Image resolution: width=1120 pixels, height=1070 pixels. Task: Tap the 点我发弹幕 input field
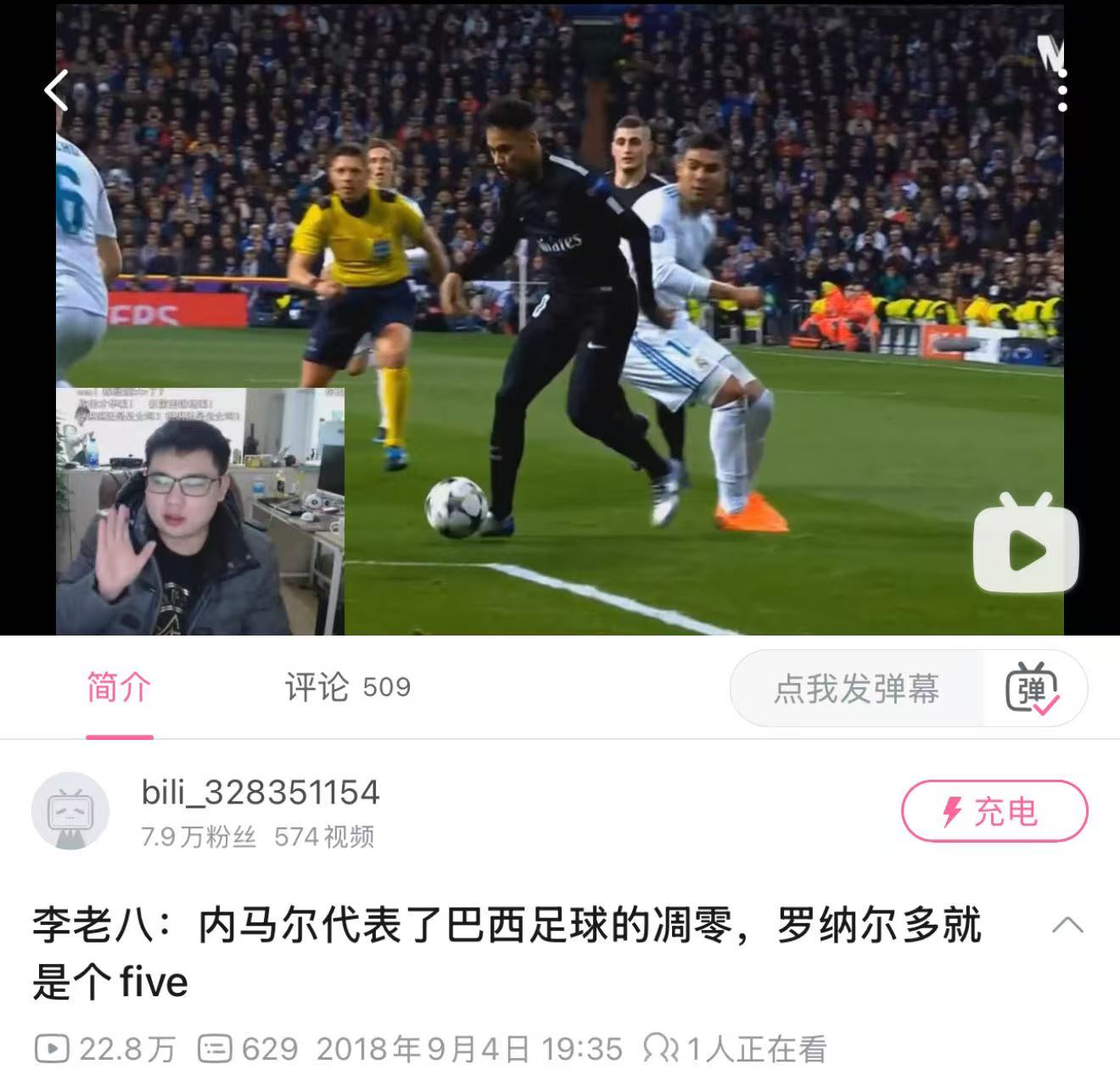point(856,689)
